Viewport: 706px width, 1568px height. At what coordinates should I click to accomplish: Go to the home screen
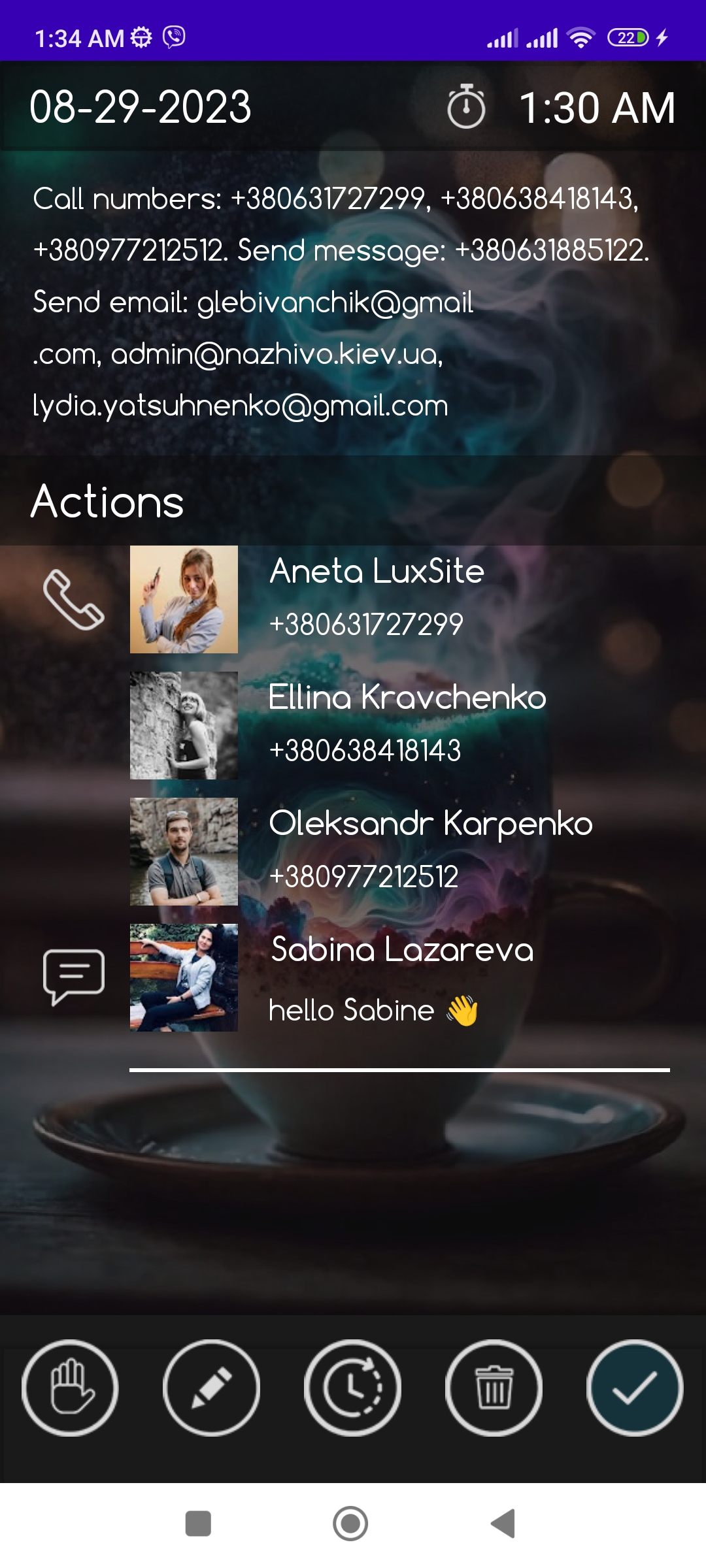tap(350, 1524)
